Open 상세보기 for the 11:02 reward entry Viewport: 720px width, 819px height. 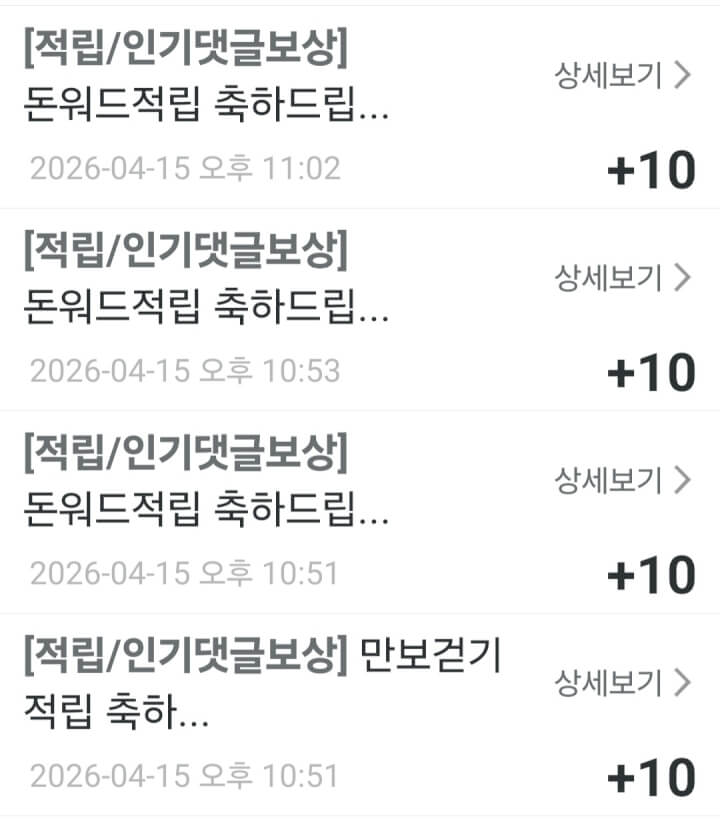(623, 76)
